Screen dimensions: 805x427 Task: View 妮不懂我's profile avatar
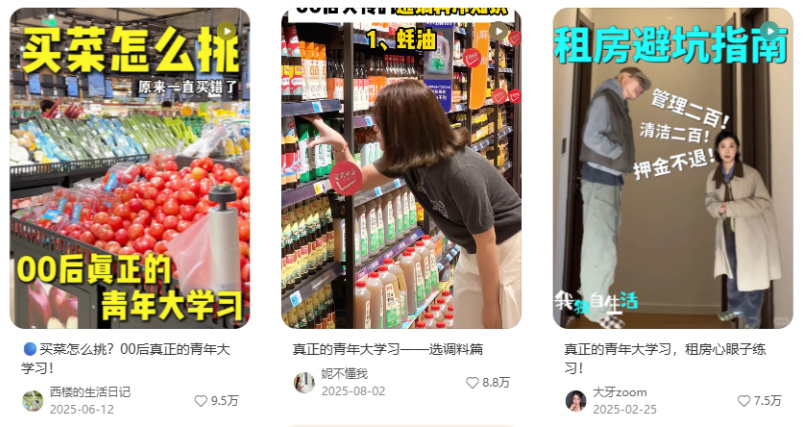click(304, 382)
